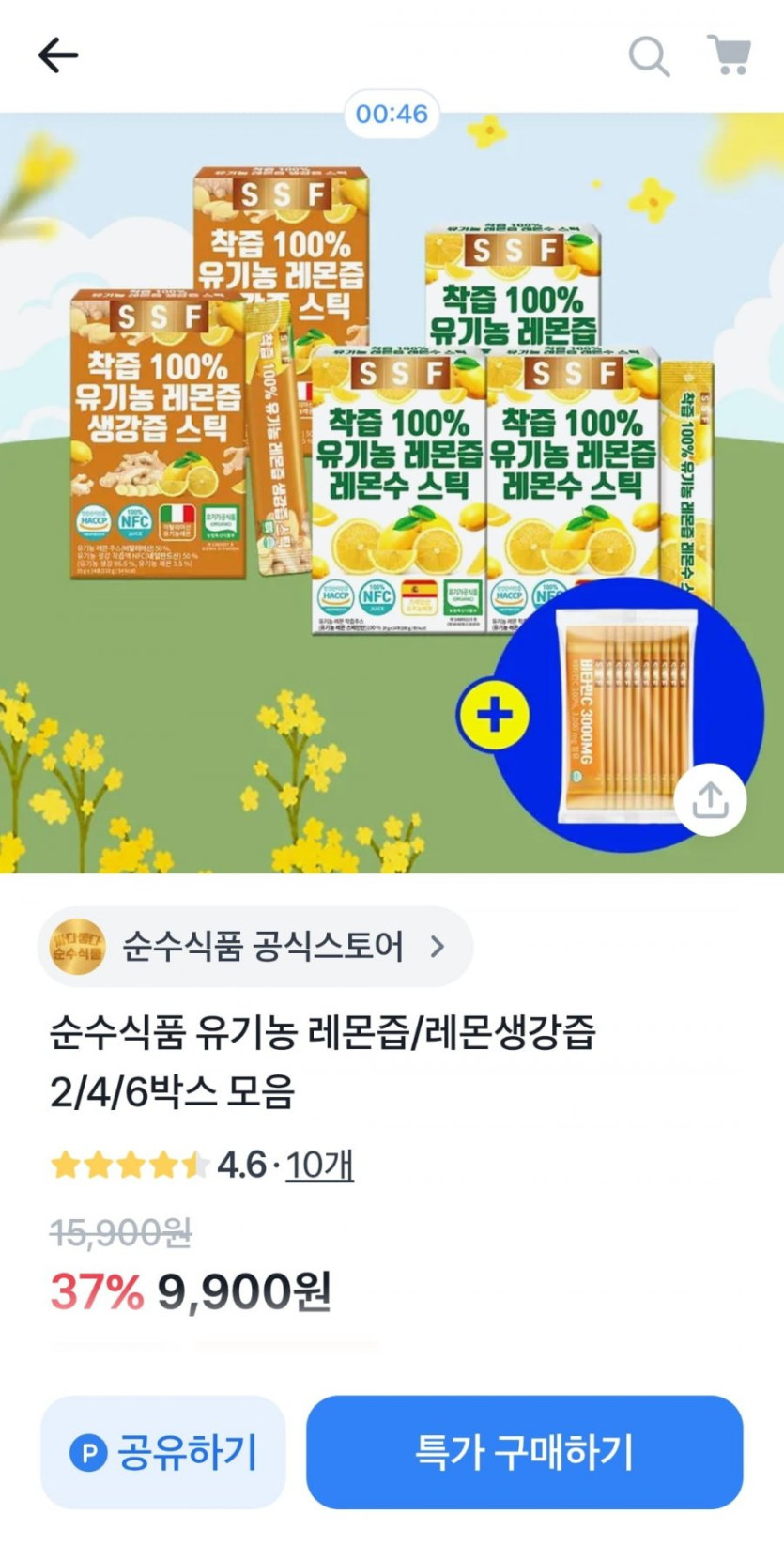Tap the share icon on product image
This screenshot has width=784, height=1545.
[710, 800]
